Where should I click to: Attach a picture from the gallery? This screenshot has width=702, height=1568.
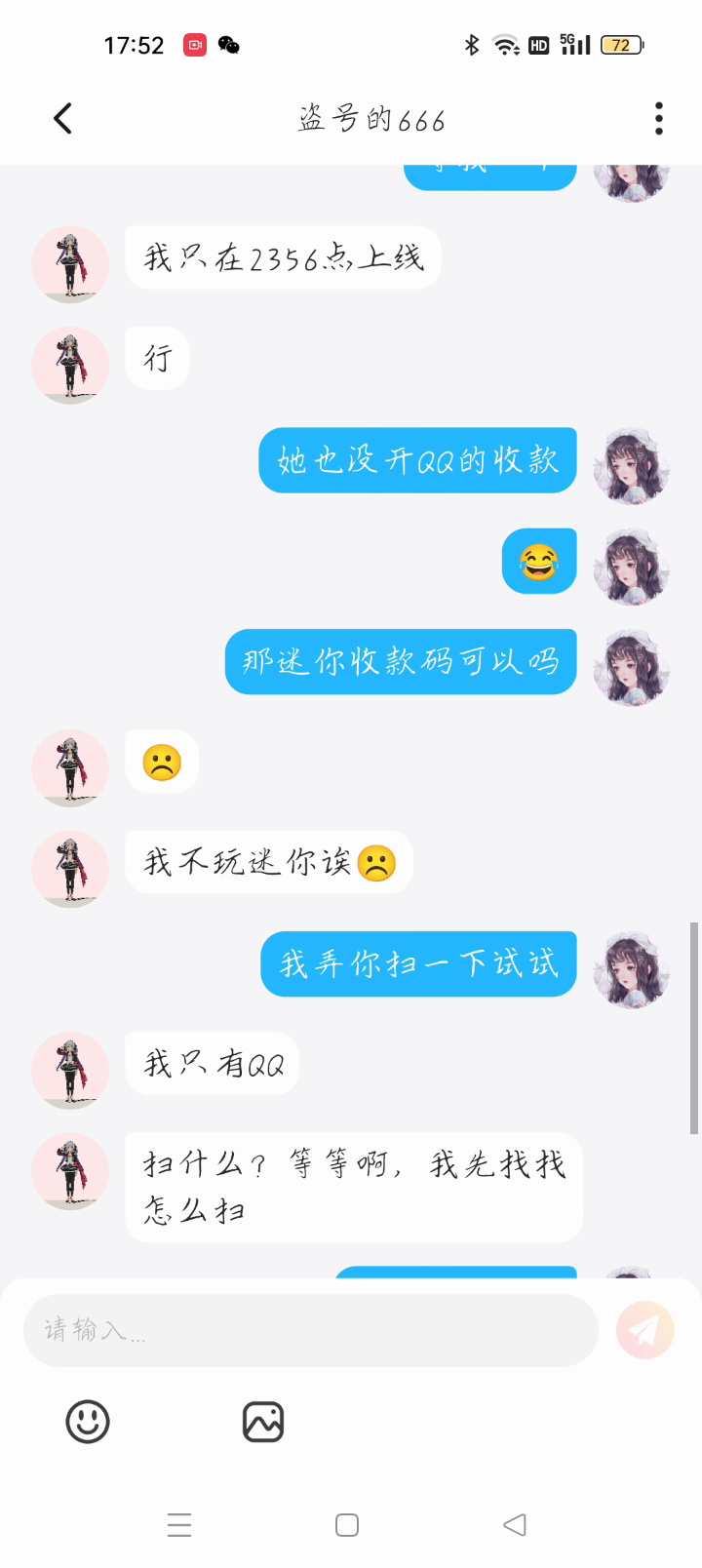tap(263, 1422)
